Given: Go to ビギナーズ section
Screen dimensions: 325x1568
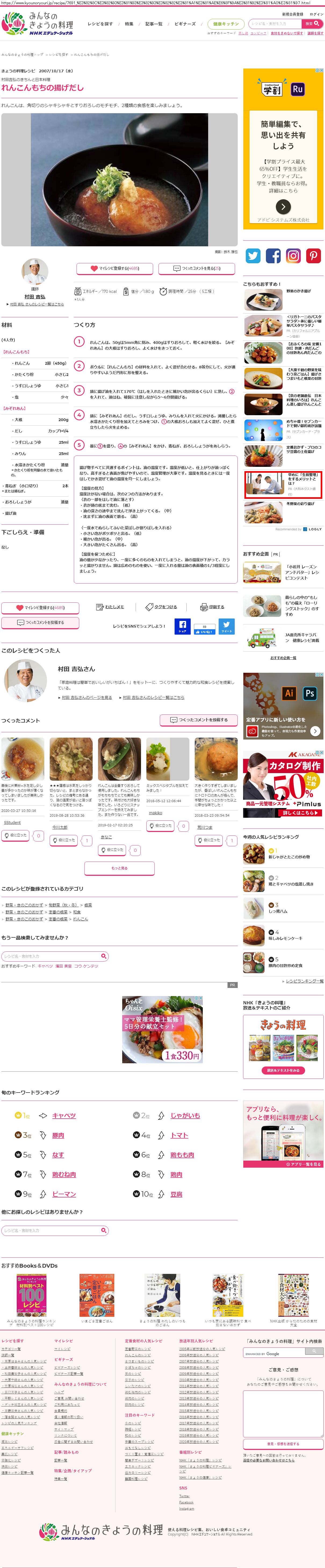Looking at the screenshot, I should pyautogui.click(x=185, y=24).
